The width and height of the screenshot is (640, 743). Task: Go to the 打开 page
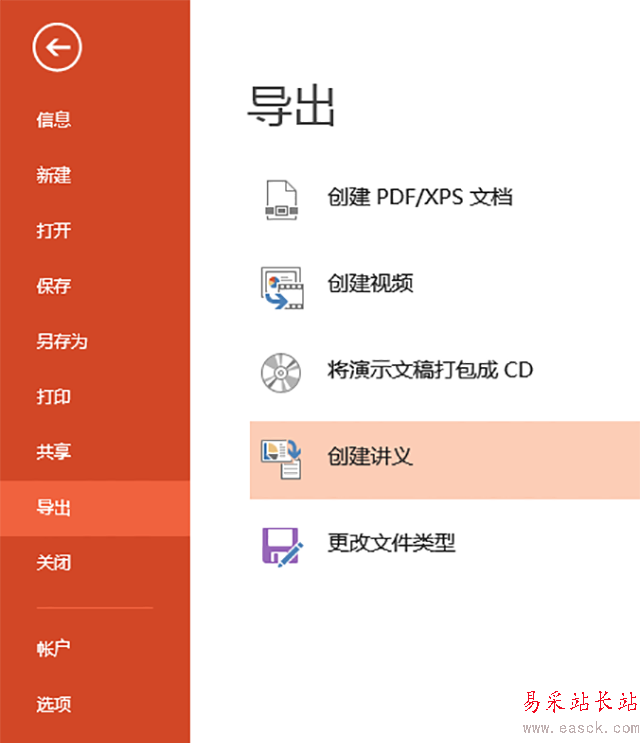point(54,231)
